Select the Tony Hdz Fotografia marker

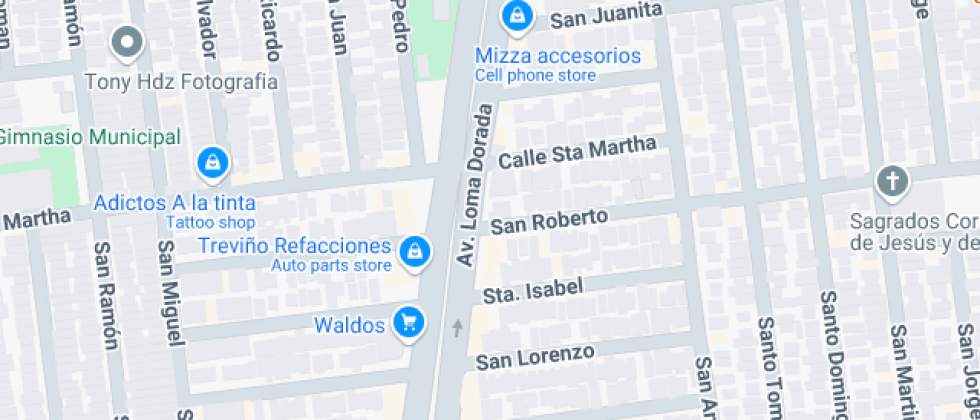tap(128, 43)
